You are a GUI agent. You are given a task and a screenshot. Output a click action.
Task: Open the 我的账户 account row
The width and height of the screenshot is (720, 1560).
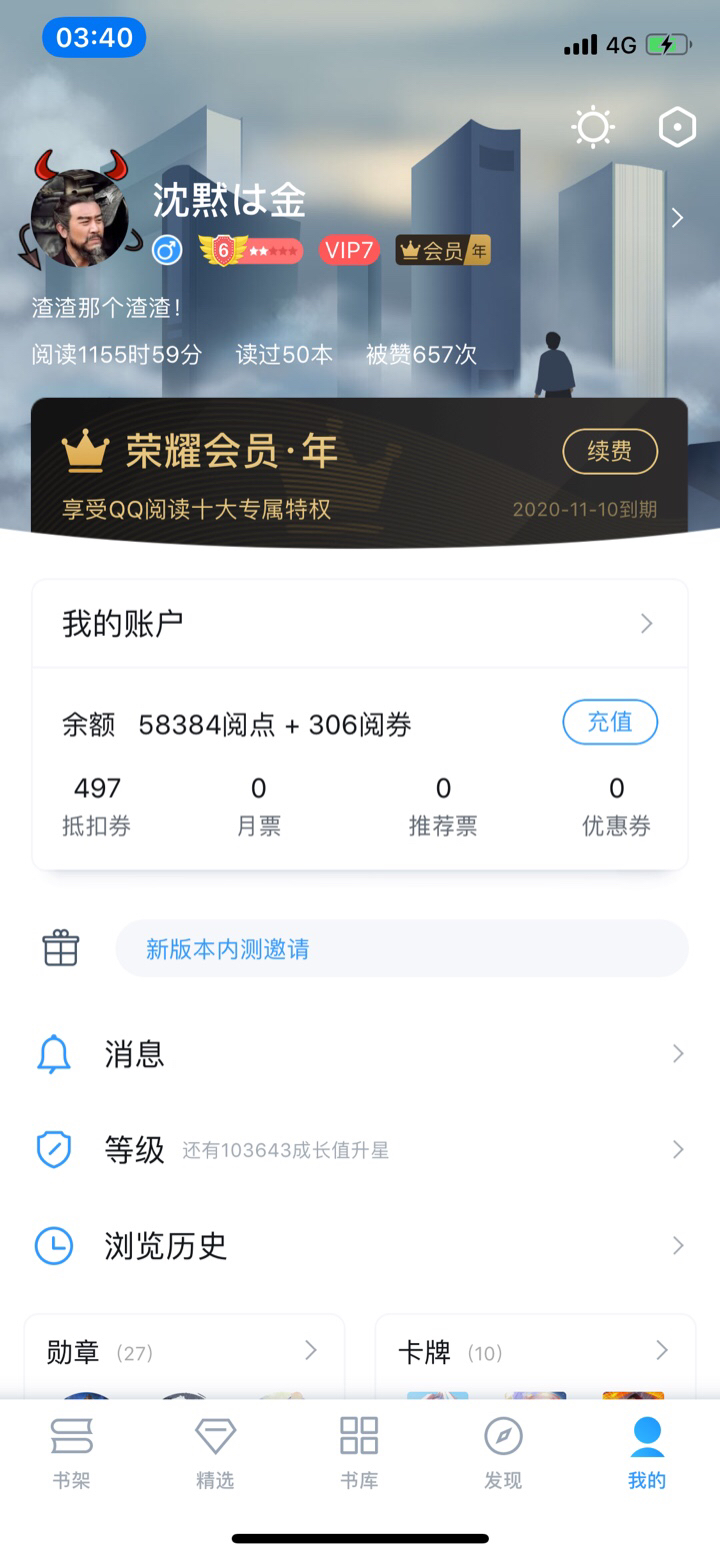tap(360, 624)
